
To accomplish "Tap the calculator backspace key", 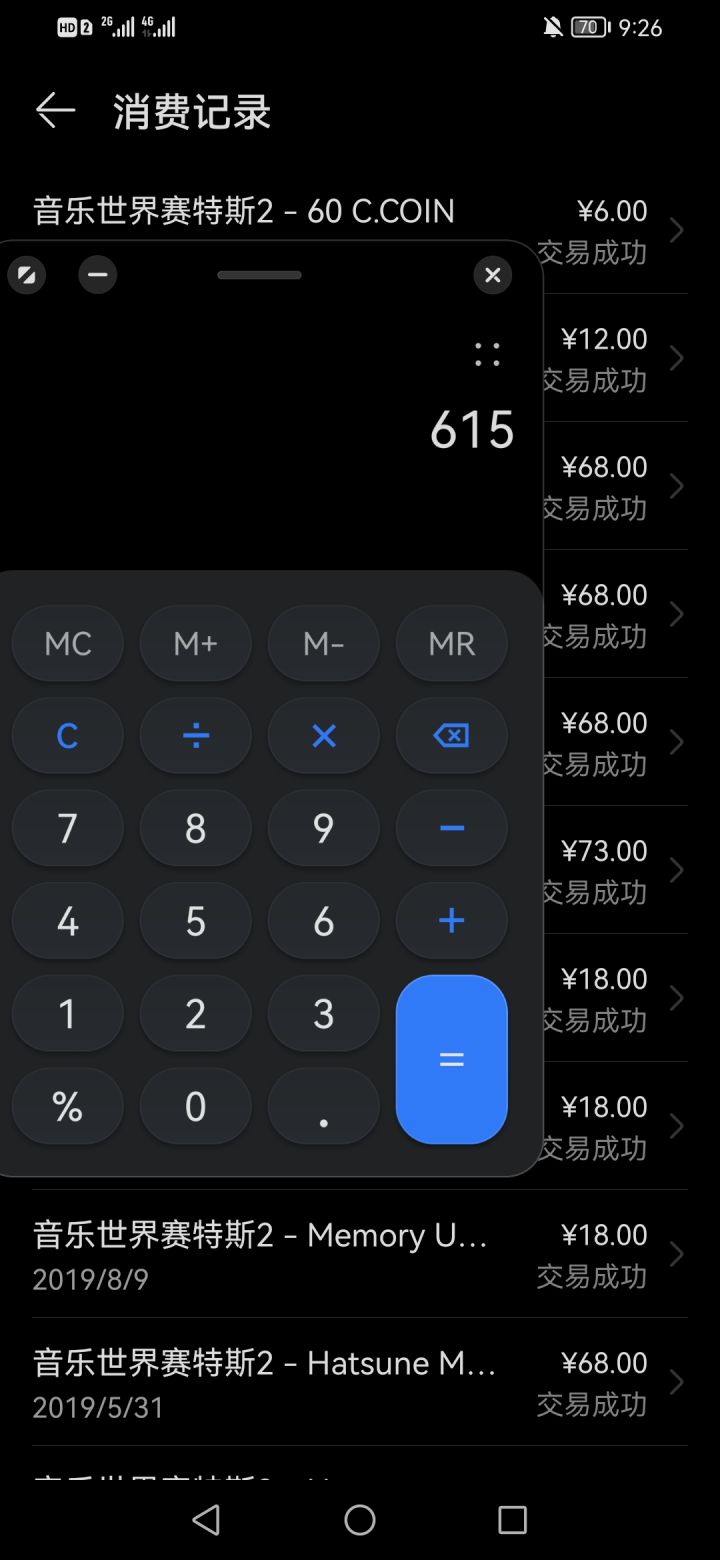I will pyautogui.click(x=452, y=736).
